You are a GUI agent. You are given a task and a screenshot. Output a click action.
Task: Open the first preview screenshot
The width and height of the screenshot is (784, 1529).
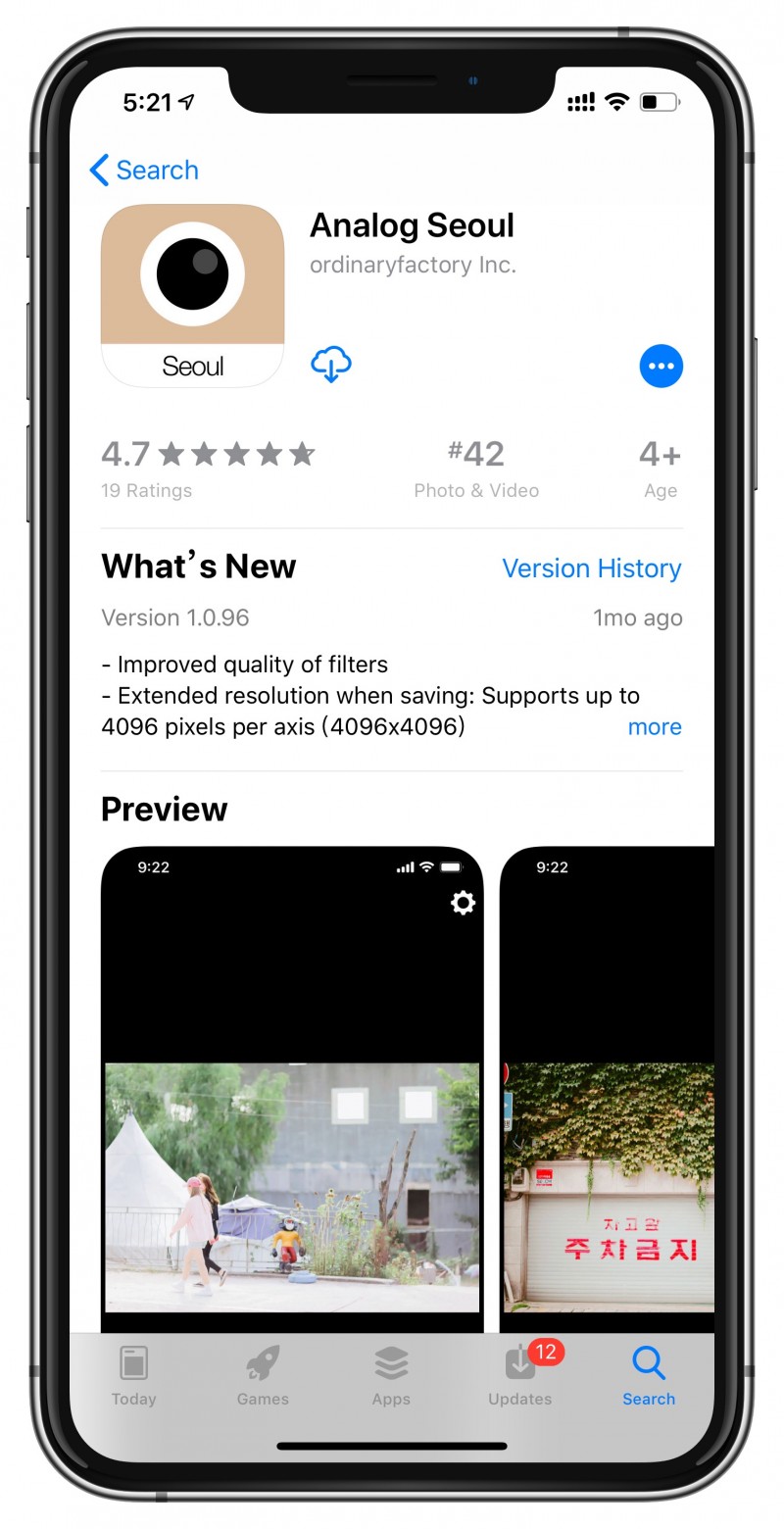pyautogui.click(x=292, y=1088)
